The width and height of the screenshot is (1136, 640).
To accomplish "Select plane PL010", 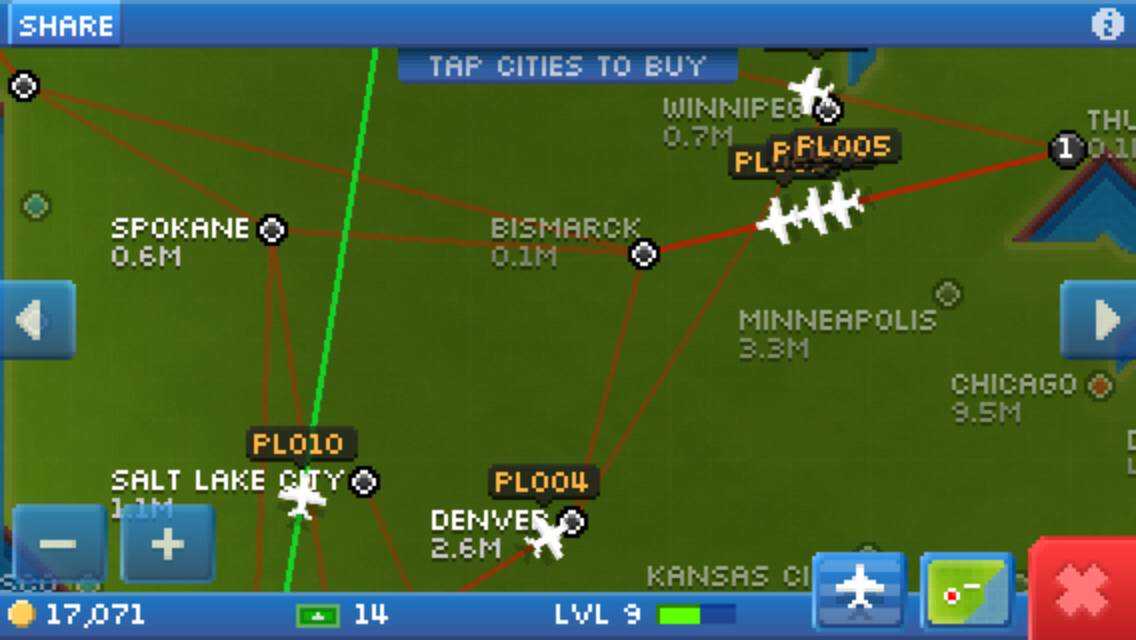I will 301,496.
